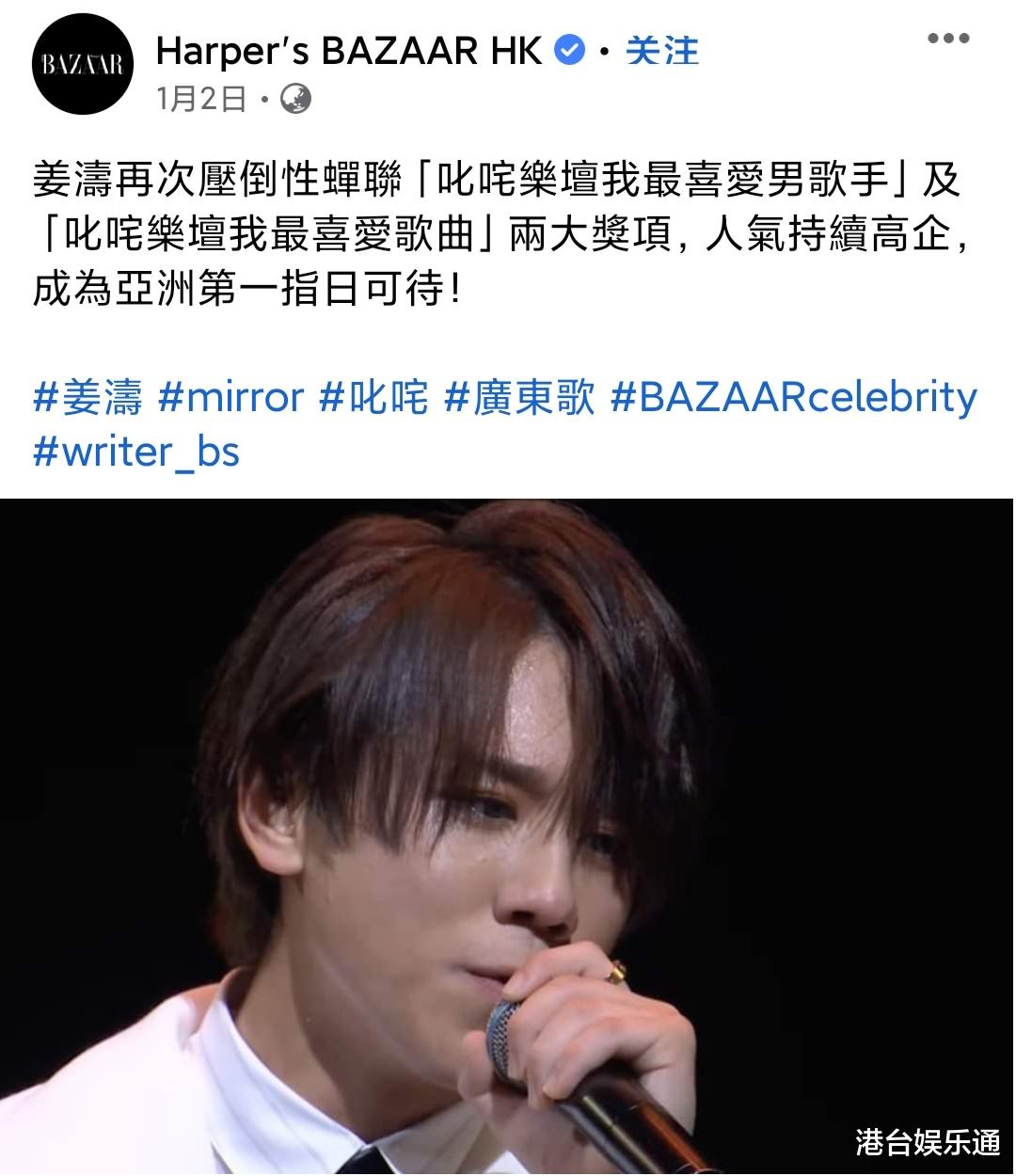Open the #姜濤 hashtag
Image resolution: width=1016 pixels, height=1176 pixels.
click(x=90, y=398)
